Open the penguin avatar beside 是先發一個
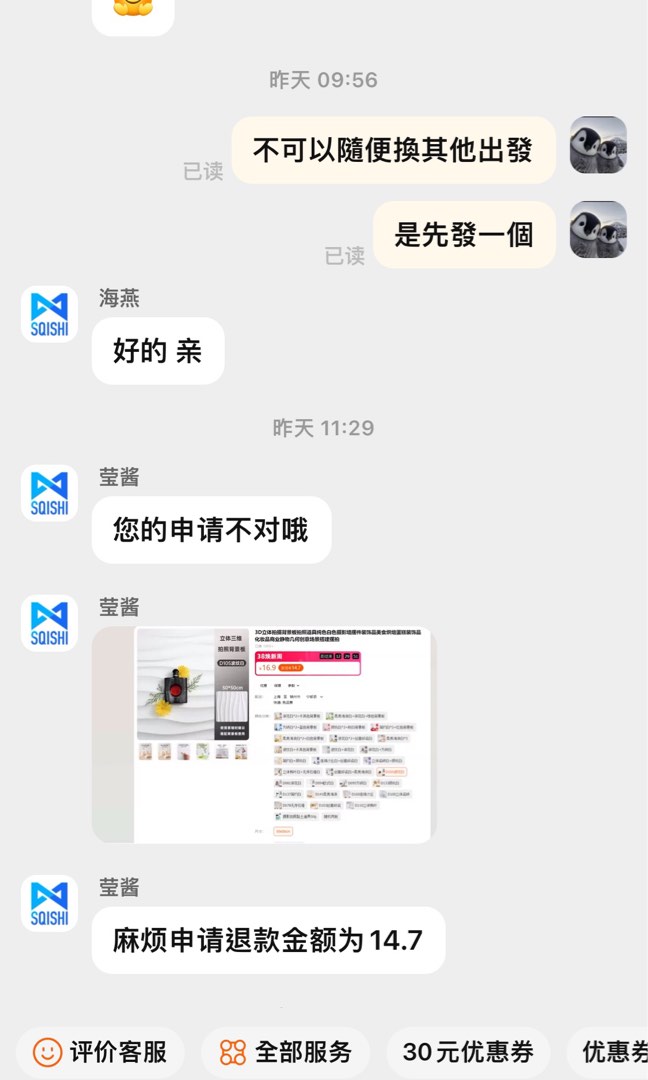Screen dimensions: 648x1080 598,230
